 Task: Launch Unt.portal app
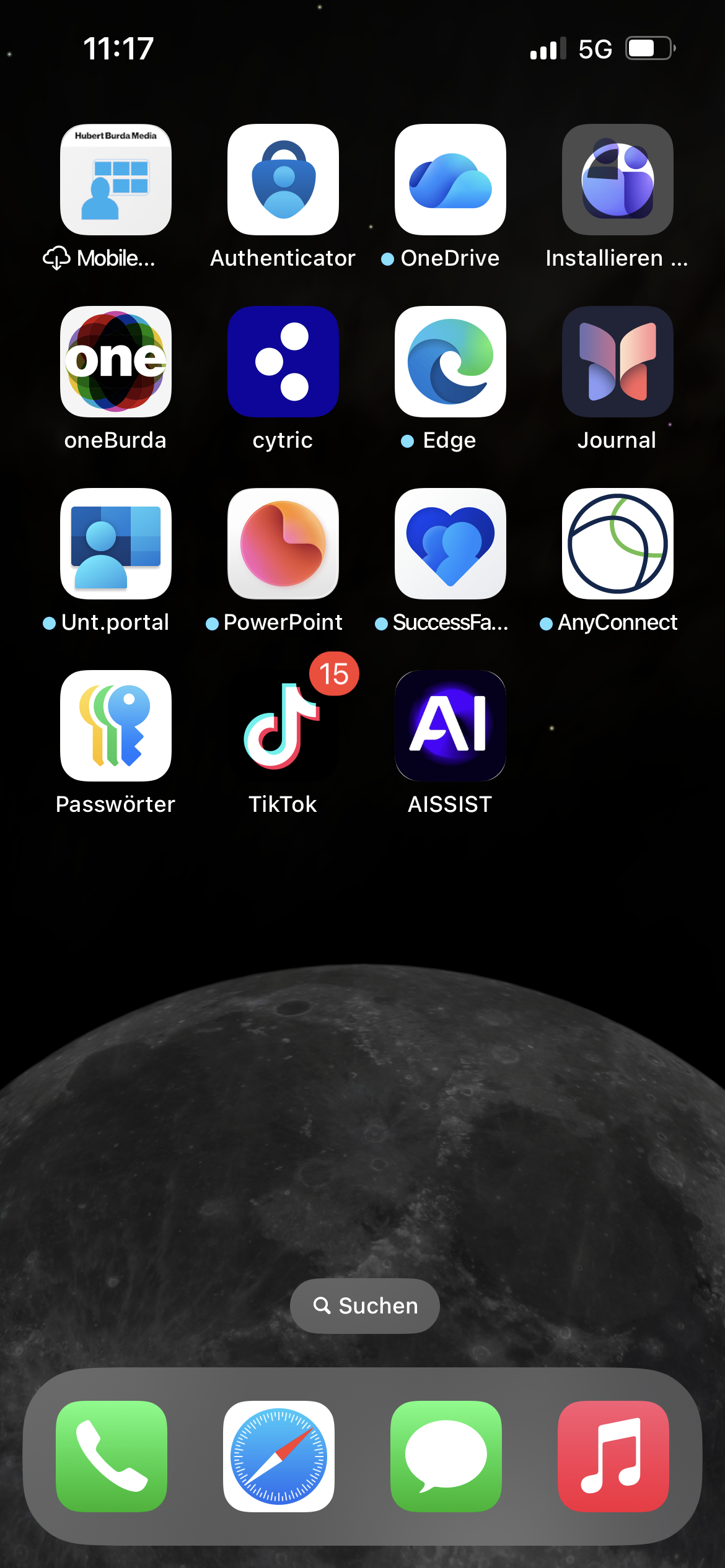[x=116, y=544]
